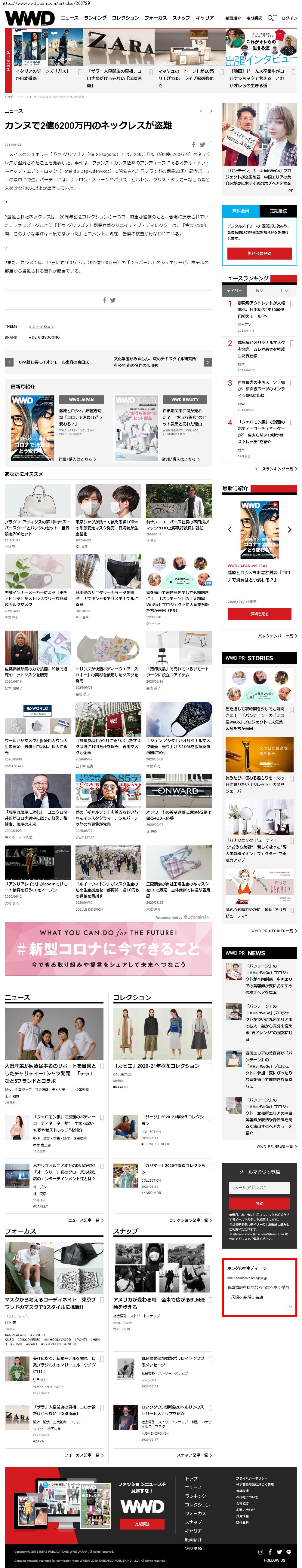The height and width of the screenshot is (1568, 302).
Task: Select コレクション in the top navigation
Action: [125, 18]
